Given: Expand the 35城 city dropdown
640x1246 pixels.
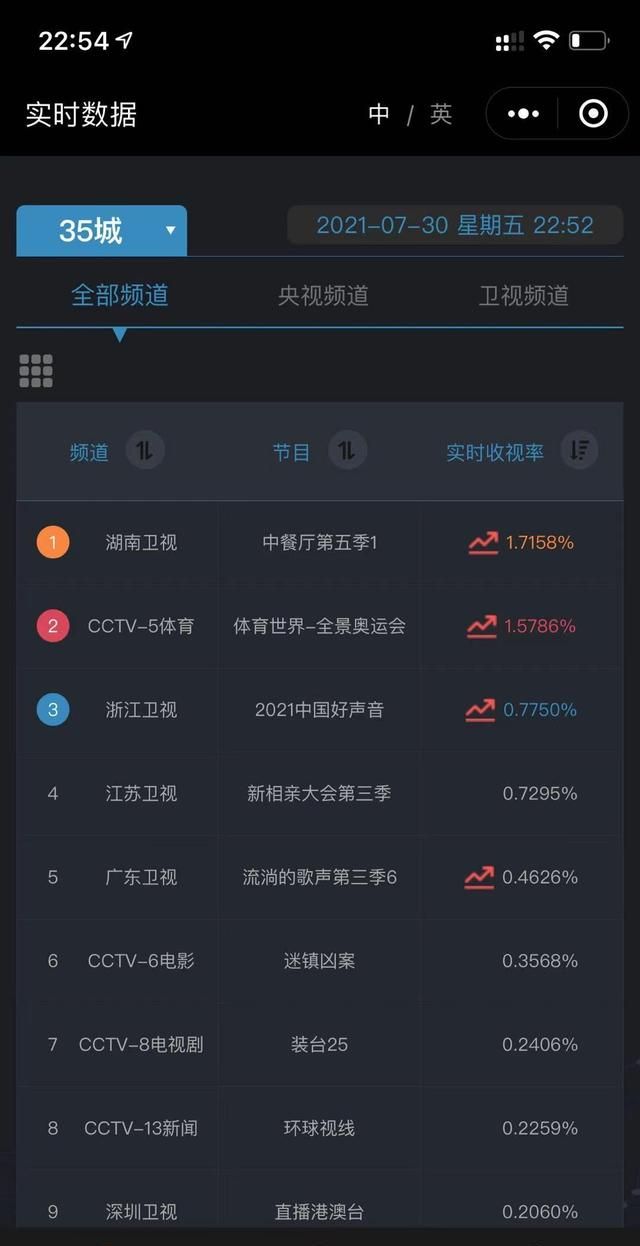Looking at the screenshot, I should tap(102, 231).
